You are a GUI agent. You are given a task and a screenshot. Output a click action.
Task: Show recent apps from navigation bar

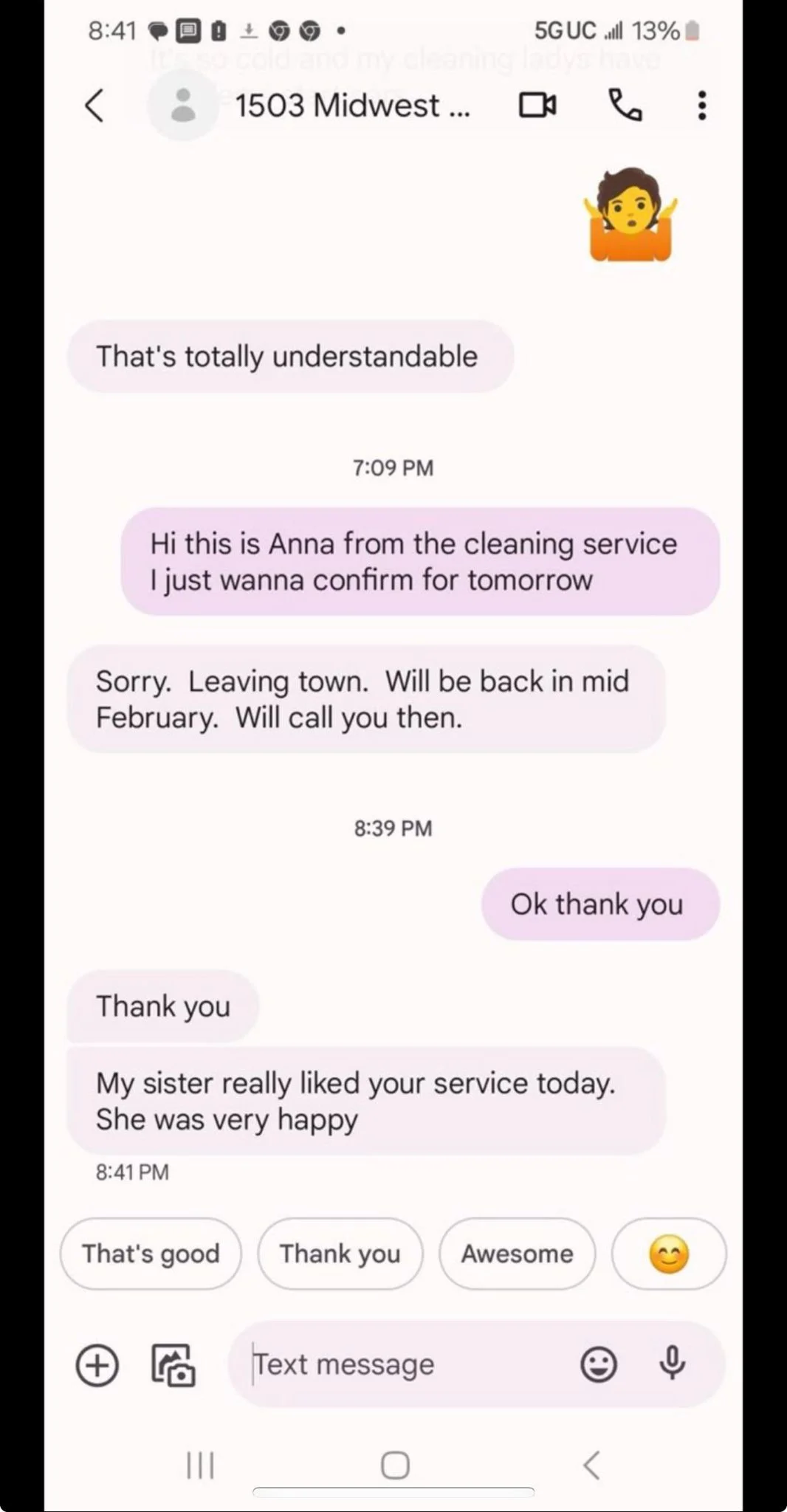200,1465
